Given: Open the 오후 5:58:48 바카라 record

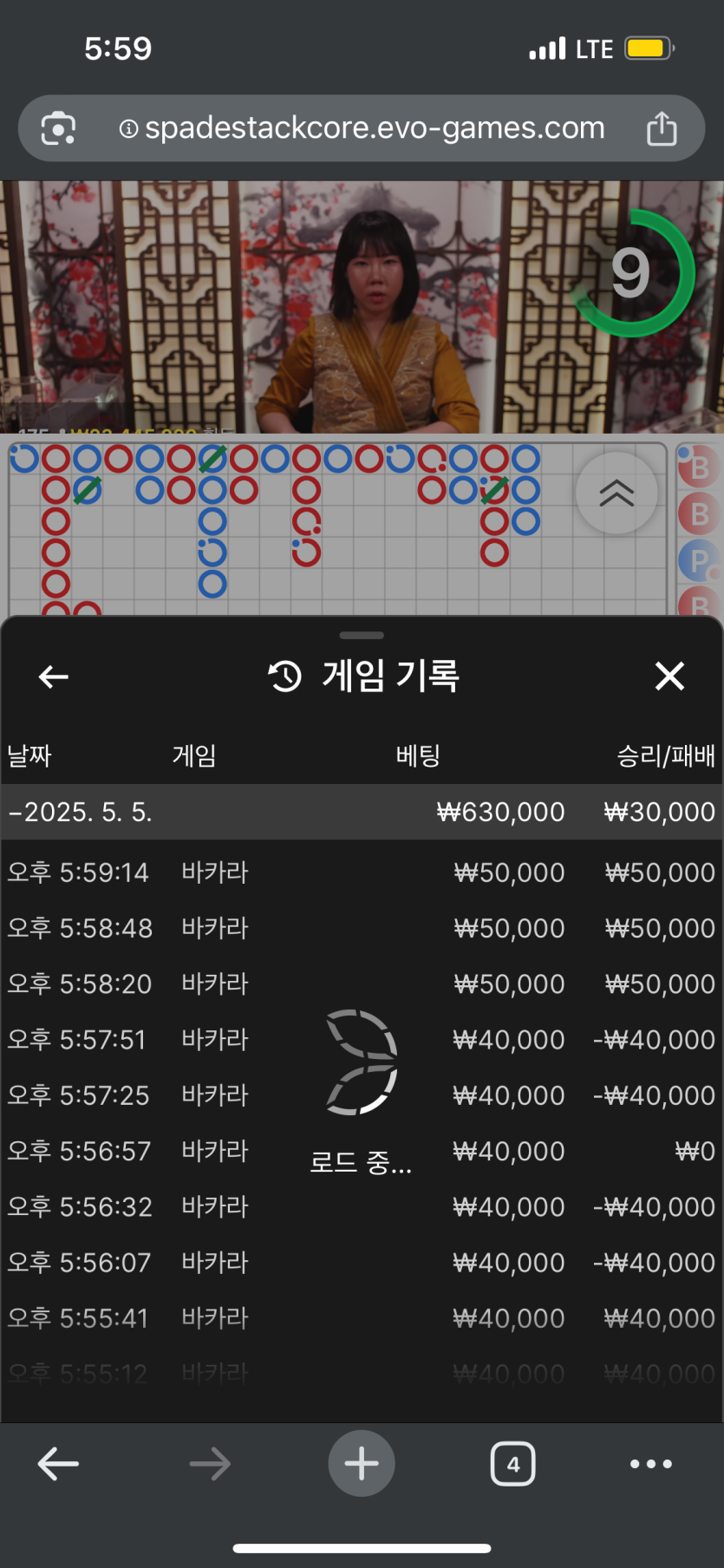Looking at the screenshot, I should [361, 928].
